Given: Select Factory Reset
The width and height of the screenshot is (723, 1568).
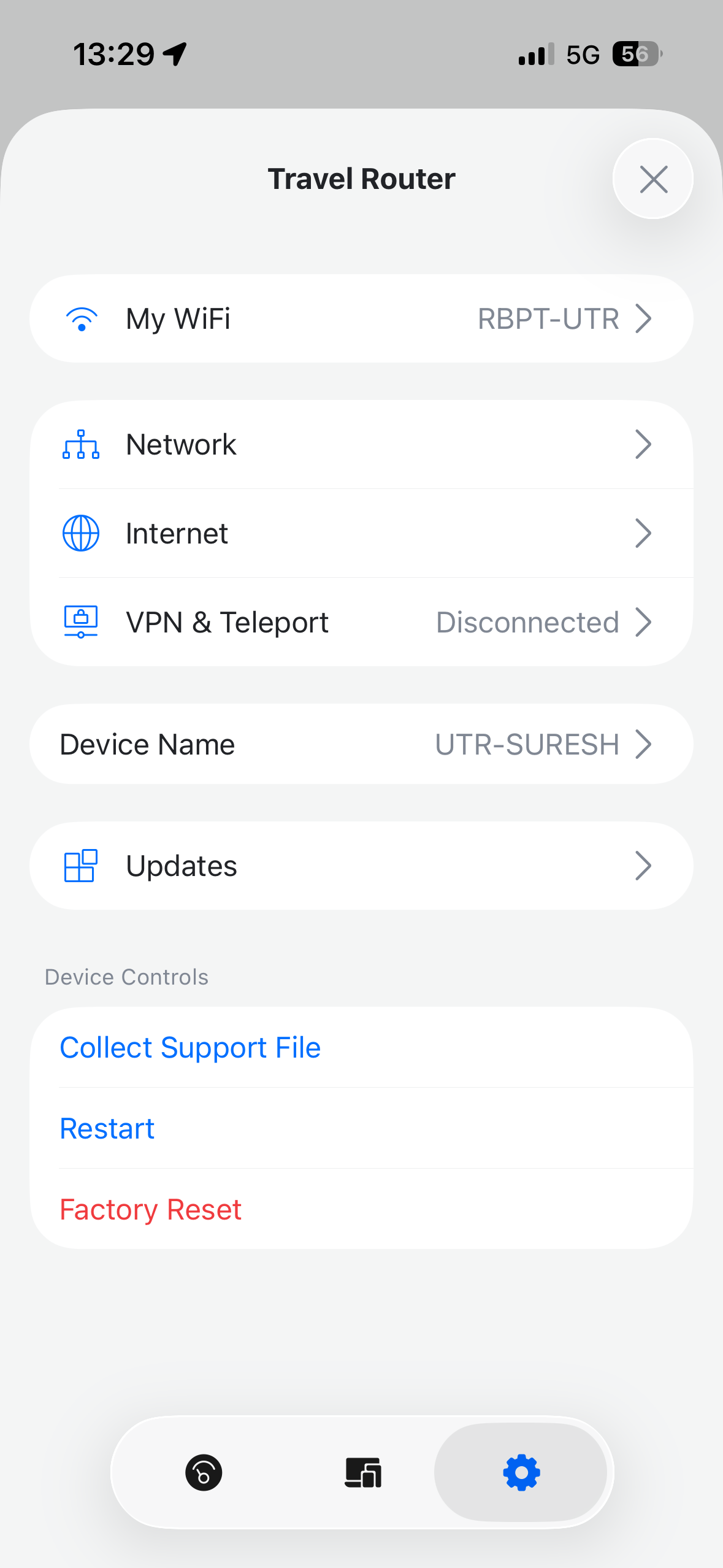Looking at the screenshot, I should (x=151, y=1209).
